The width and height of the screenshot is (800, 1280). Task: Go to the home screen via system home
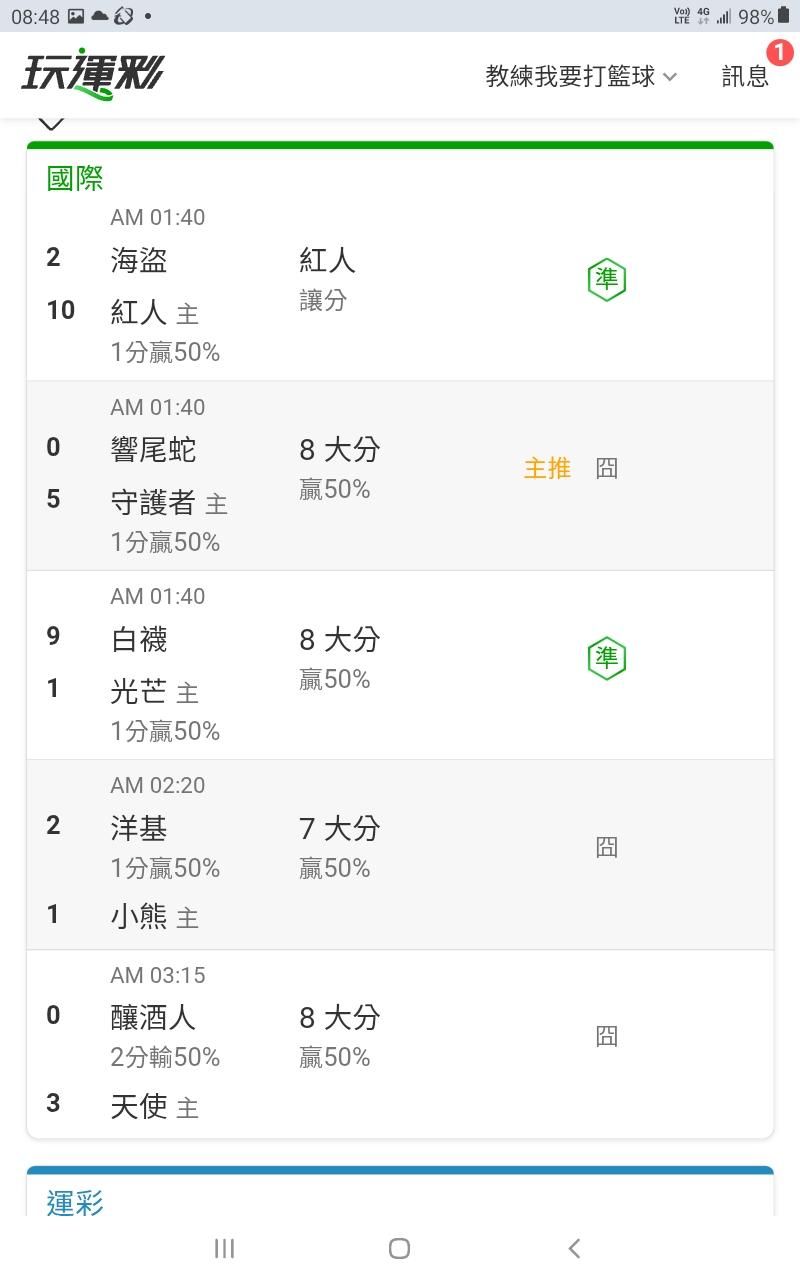[399, 1248]
